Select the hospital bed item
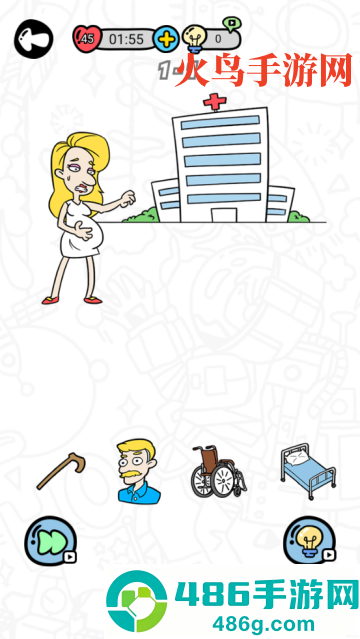360x639 pixels. tap(308, 471)
